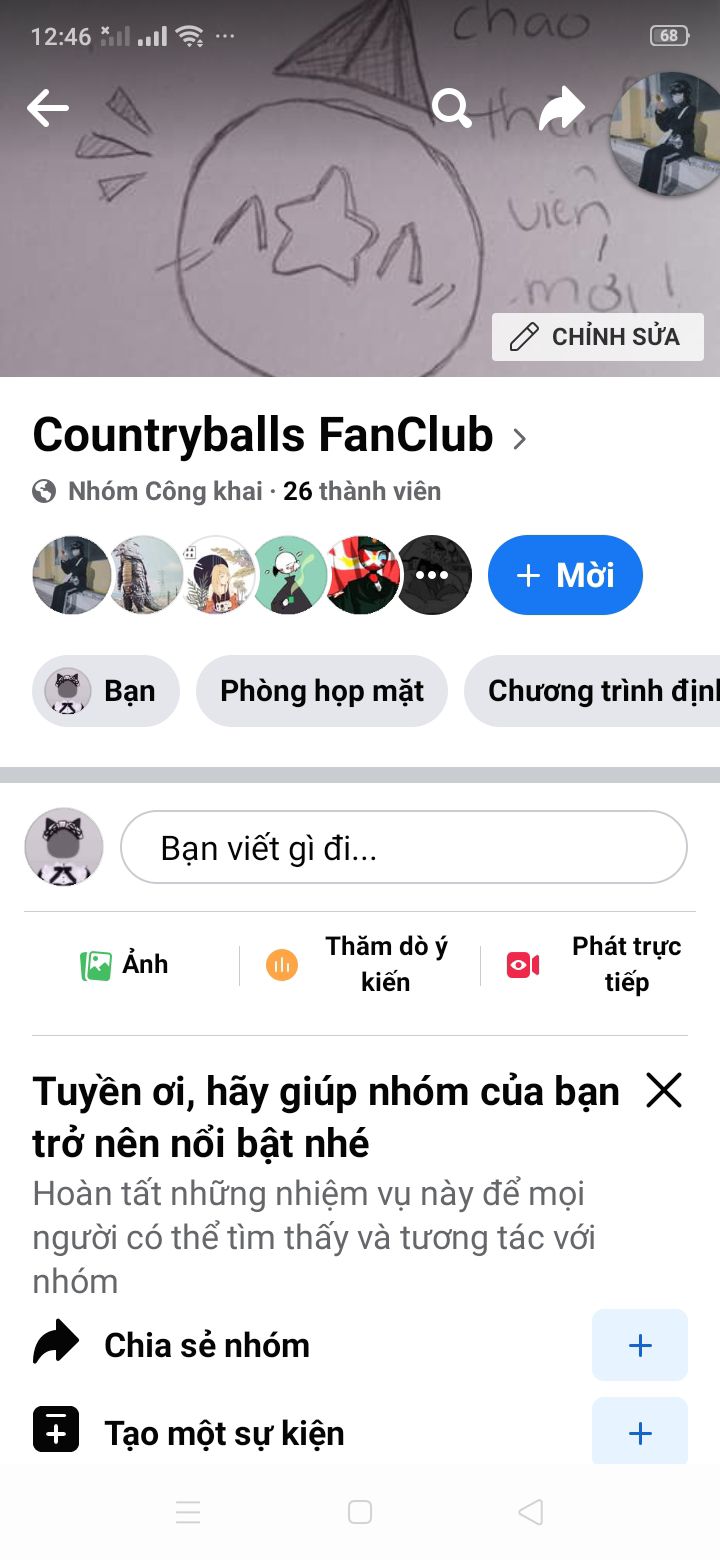The image size is (720, 1560).
Task: Tap the plus beside Chia sẻ nhóm
Action: pos(640,1346)
